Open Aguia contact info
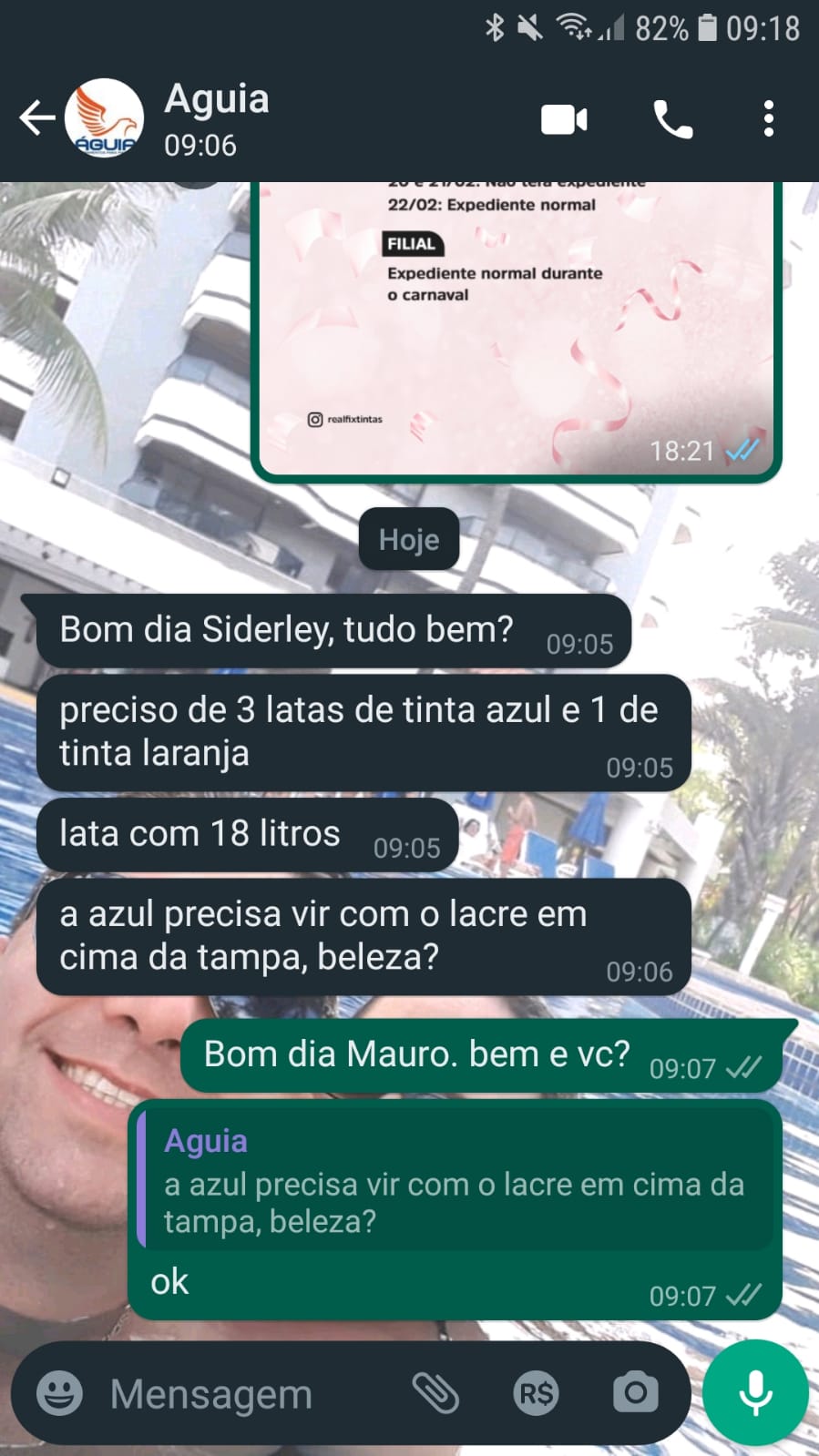 click(x=217, y=118)
